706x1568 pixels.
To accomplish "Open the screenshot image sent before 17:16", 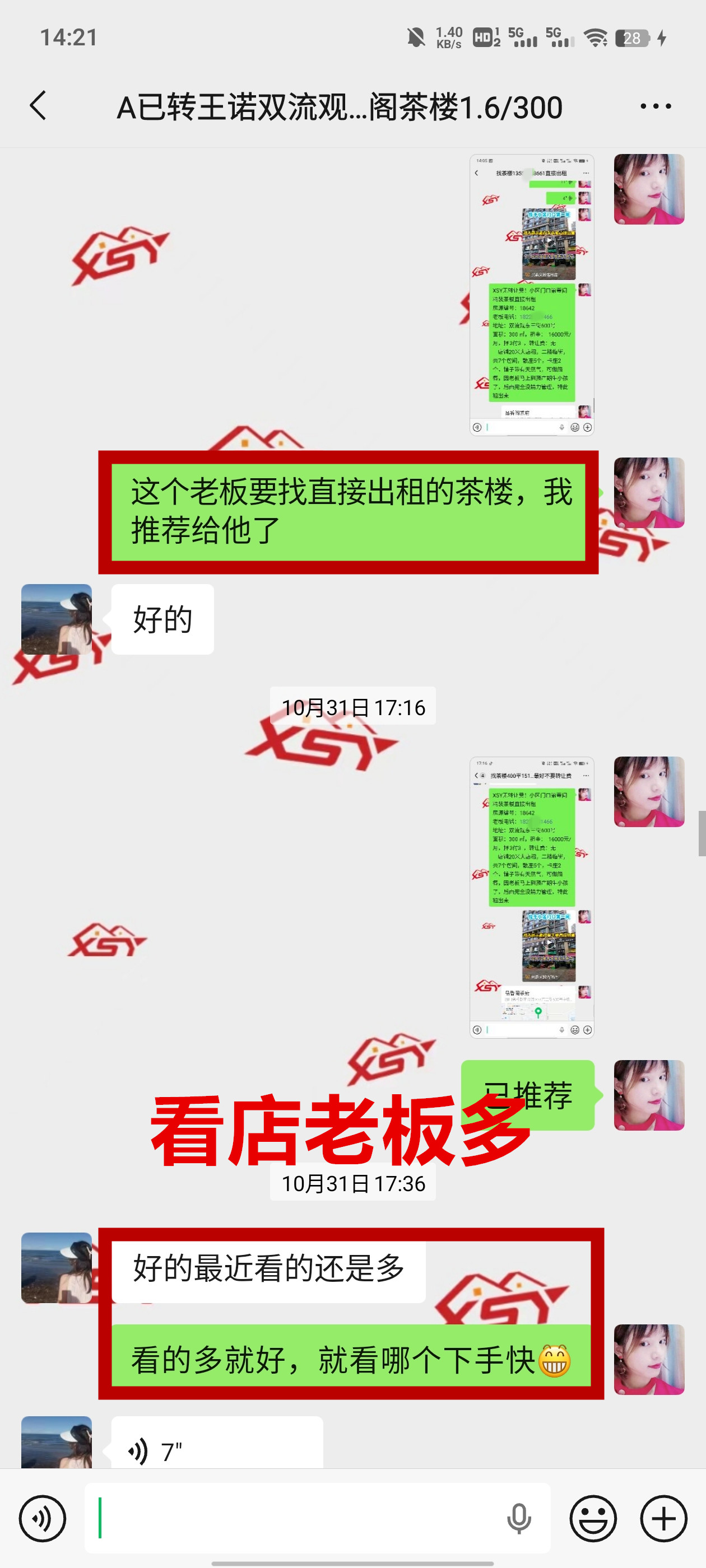I will point(531,295).
